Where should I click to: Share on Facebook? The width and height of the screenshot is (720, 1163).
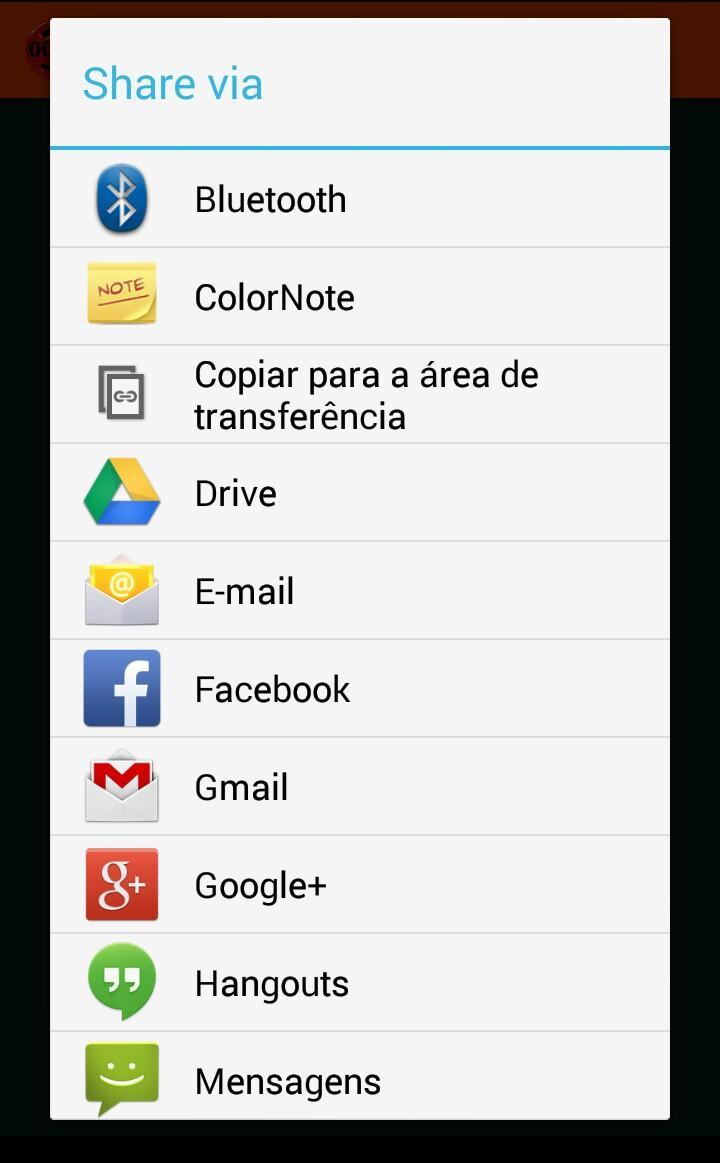360,689
